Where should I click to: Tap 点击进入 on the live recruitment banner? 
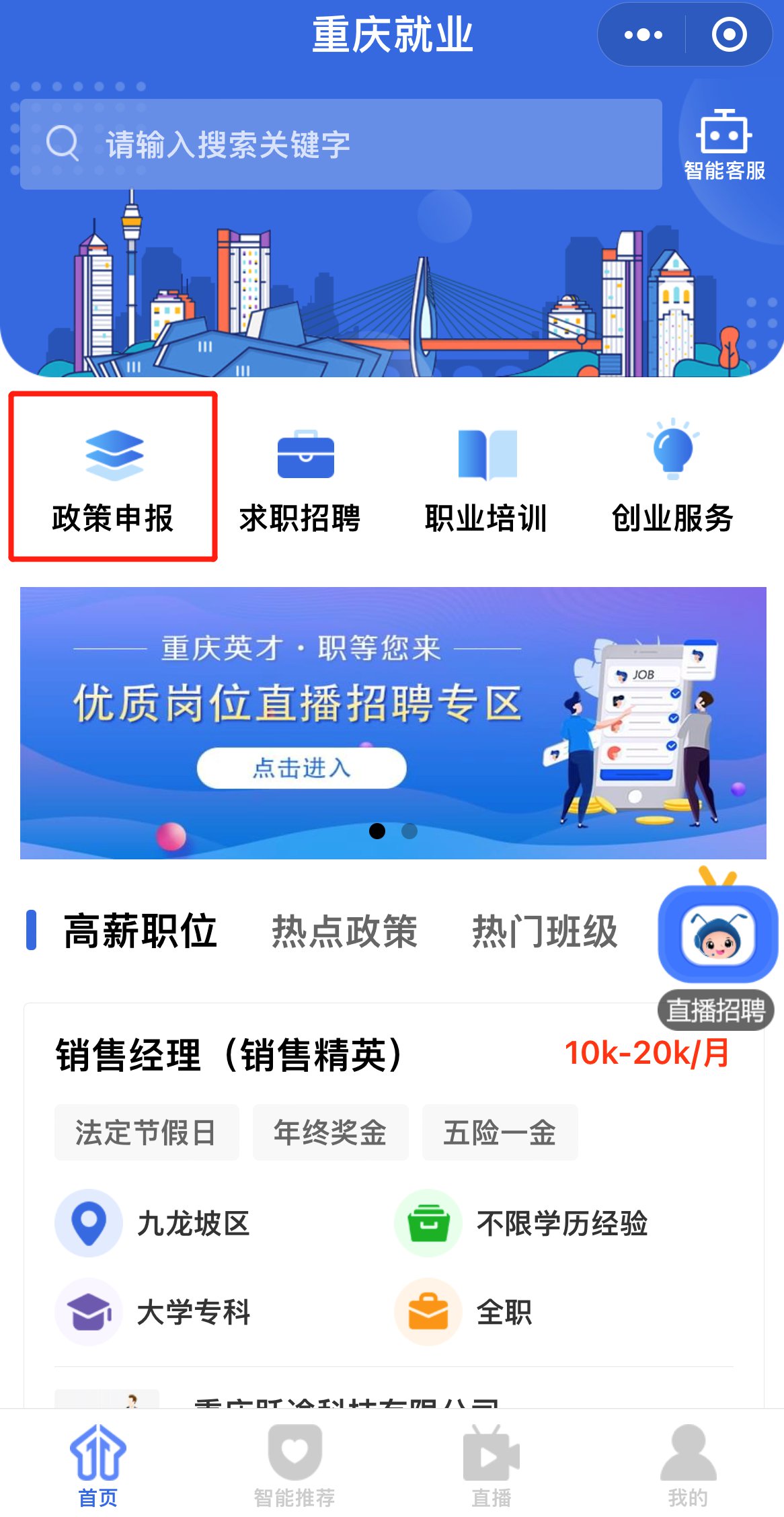(x=301, y=767)
